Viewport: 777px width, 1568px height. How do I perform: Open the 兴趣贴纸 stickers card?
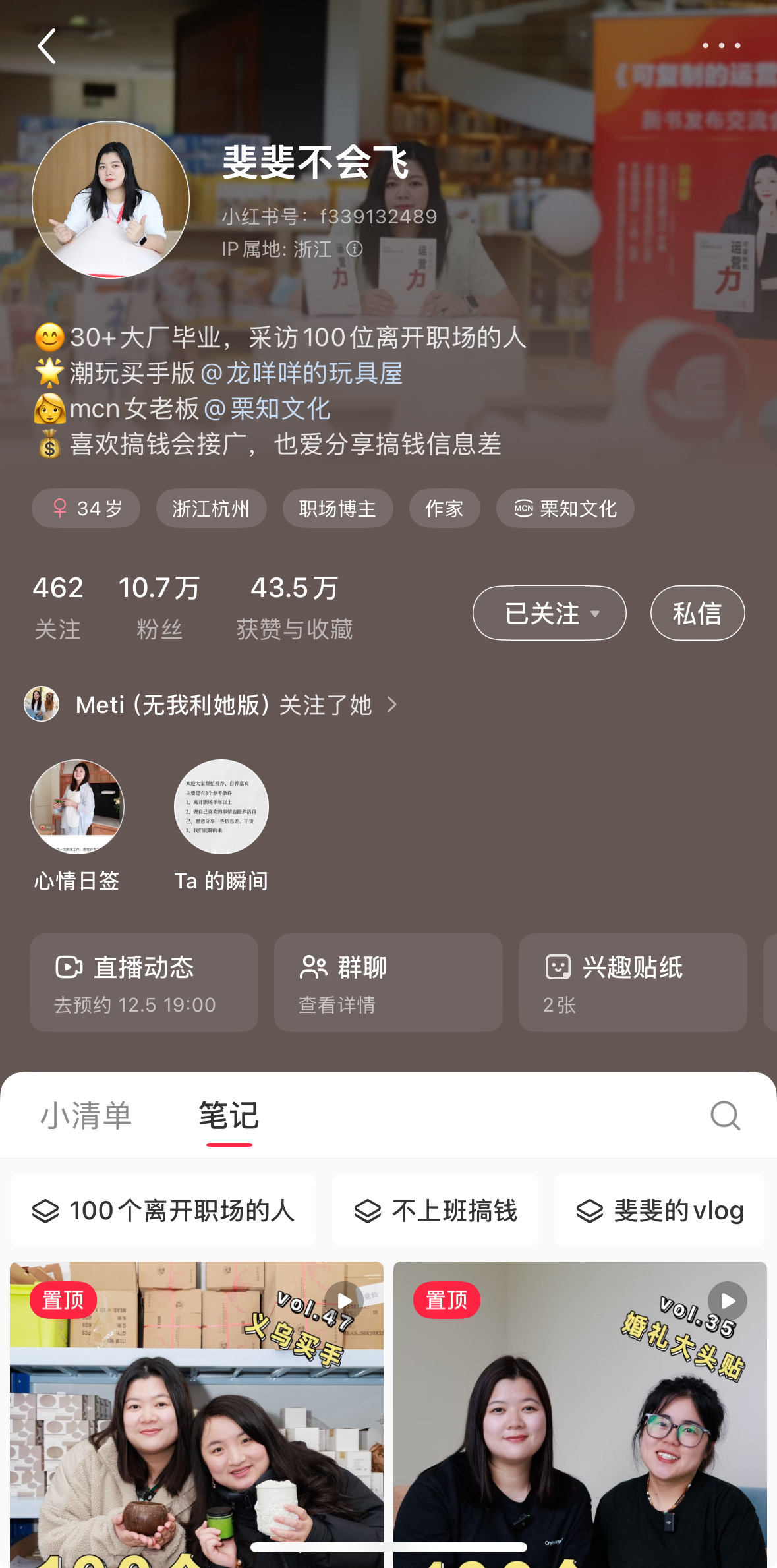[x=632, y=982]
